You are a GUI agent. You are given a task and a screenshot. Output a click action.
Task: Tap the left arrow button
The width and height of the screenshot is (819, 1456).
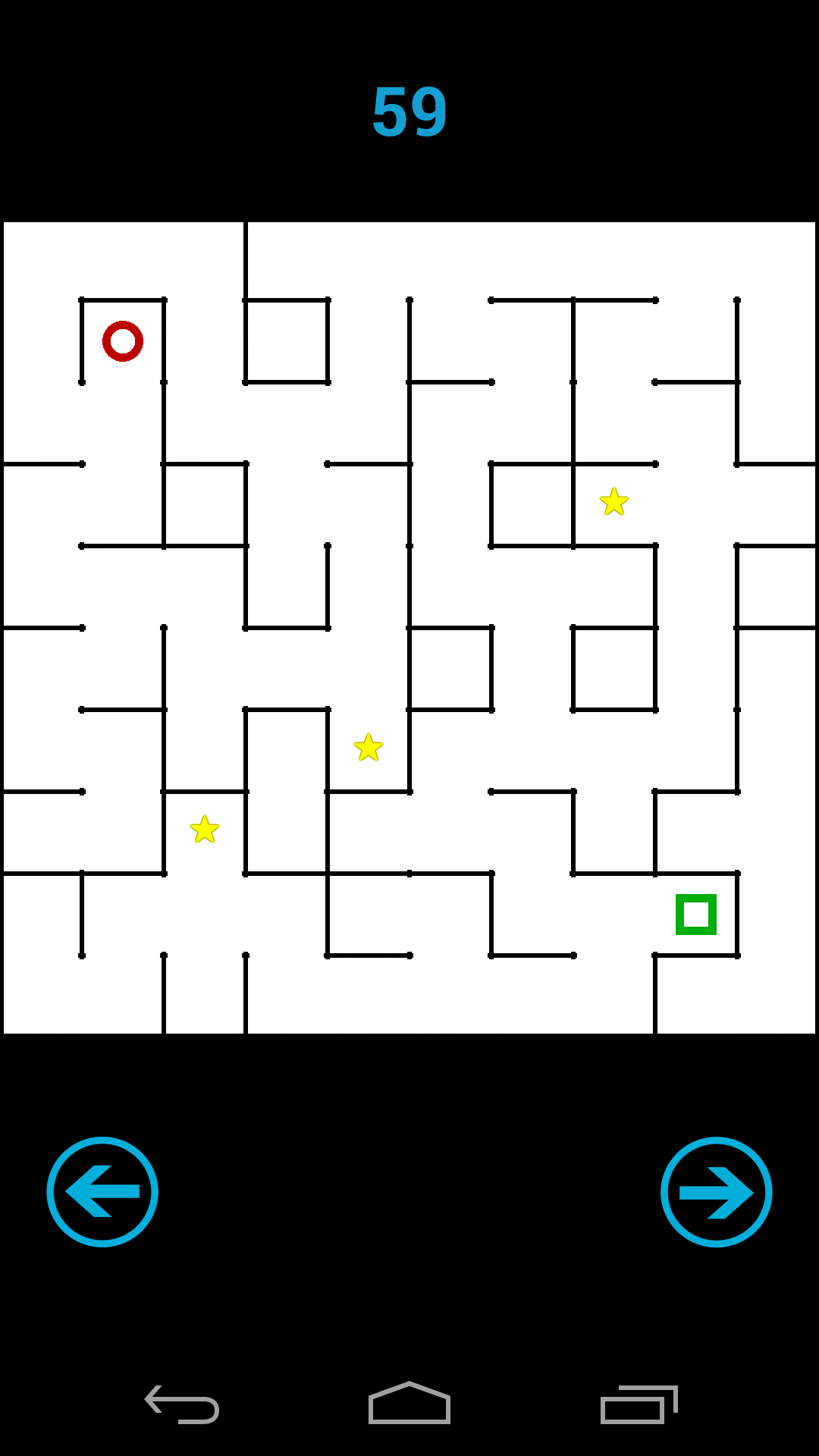click(x=102, y=1191)
